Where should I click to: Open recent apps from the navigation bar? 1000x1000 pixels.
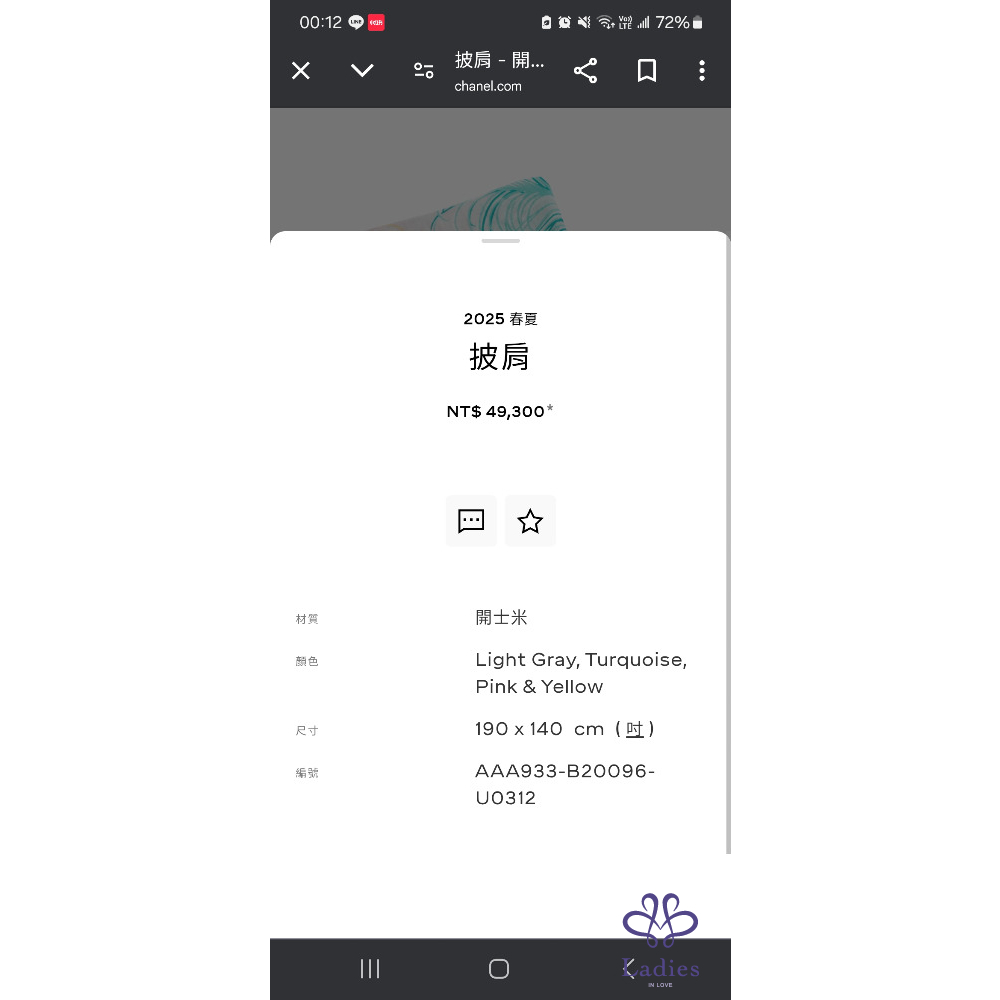click(x=370, y=968)
